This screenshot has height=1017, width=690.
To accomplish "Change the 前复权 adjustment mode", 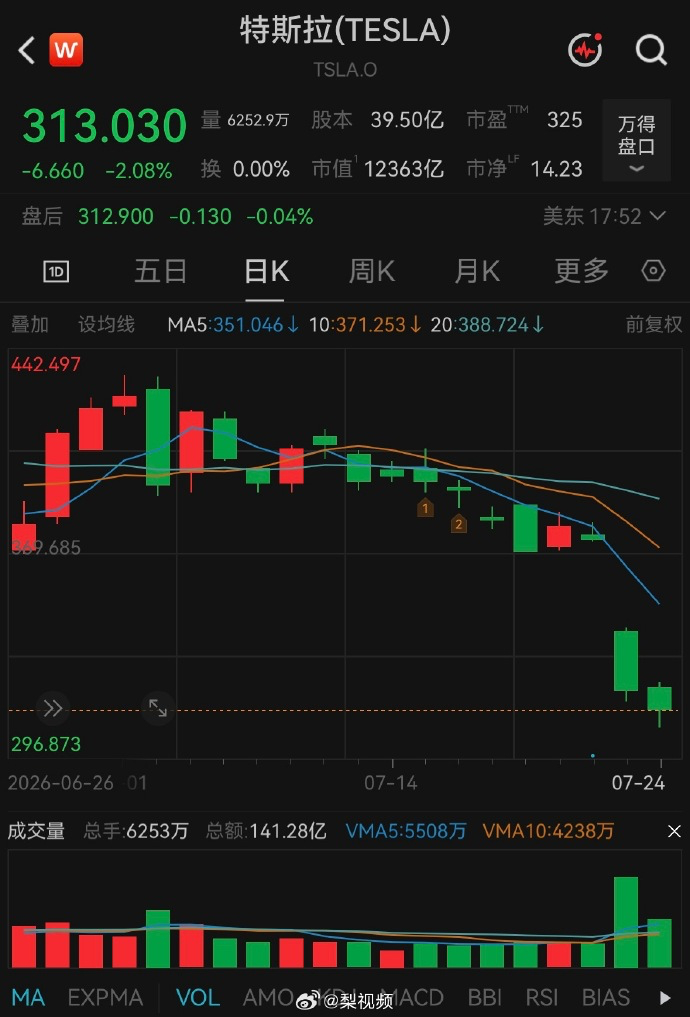I will click(654, 324).
